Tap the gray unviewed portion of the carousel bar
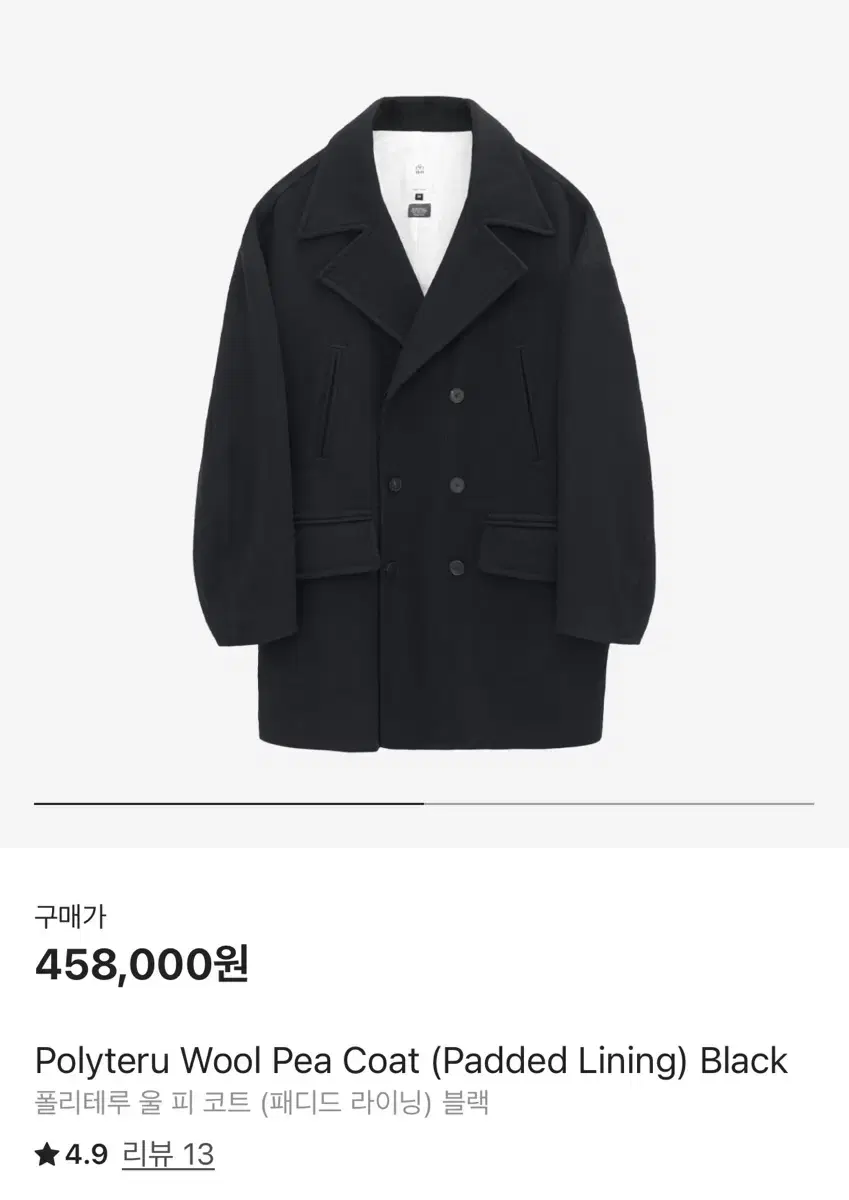This screenshot has width=849, height=1200. (620, 800)
